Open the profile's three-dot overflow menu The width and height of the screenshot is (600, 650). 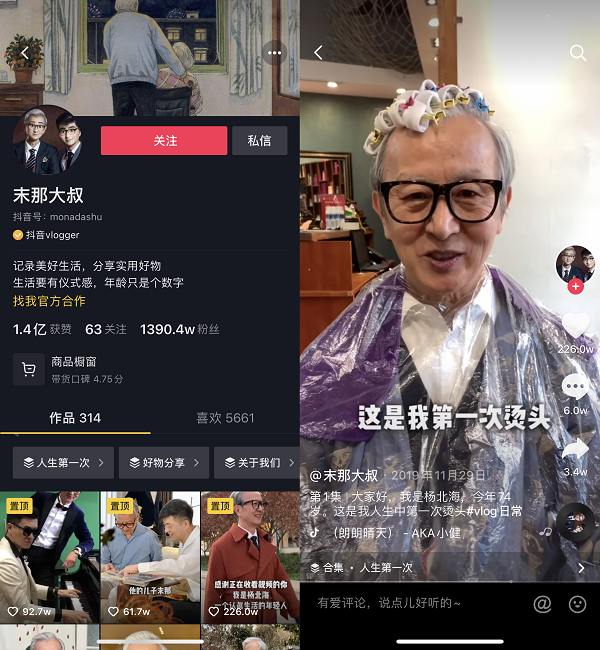point(275,52)
